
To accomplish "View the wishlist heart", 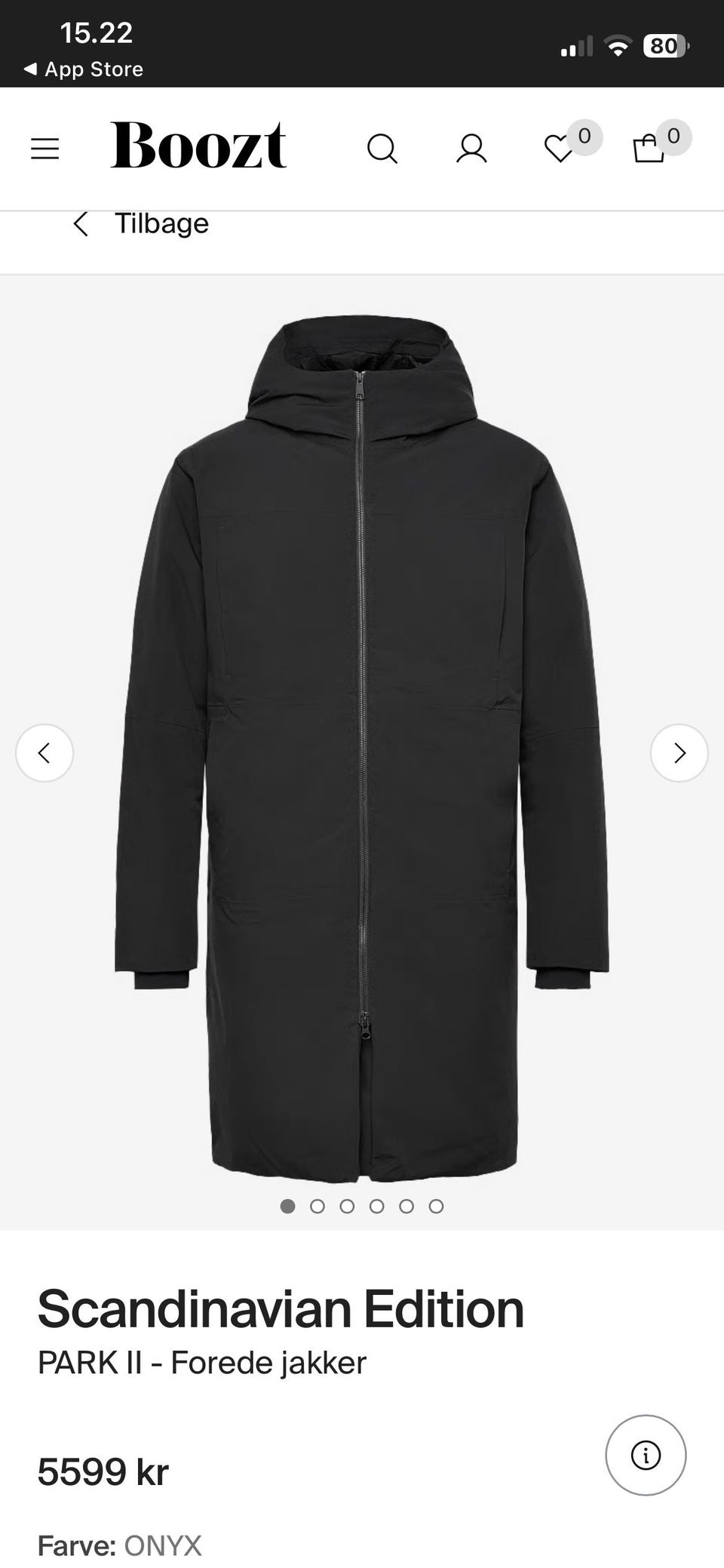I will click(560, 149).
